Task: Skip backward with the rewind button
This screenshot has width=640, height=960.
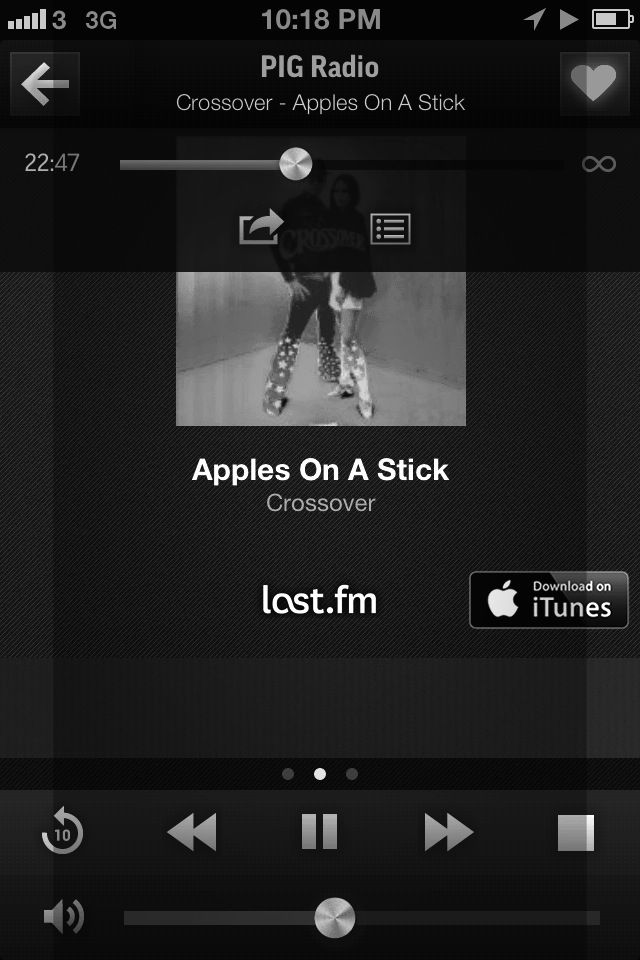Action: pyautogui.click(x=191, y=832)
